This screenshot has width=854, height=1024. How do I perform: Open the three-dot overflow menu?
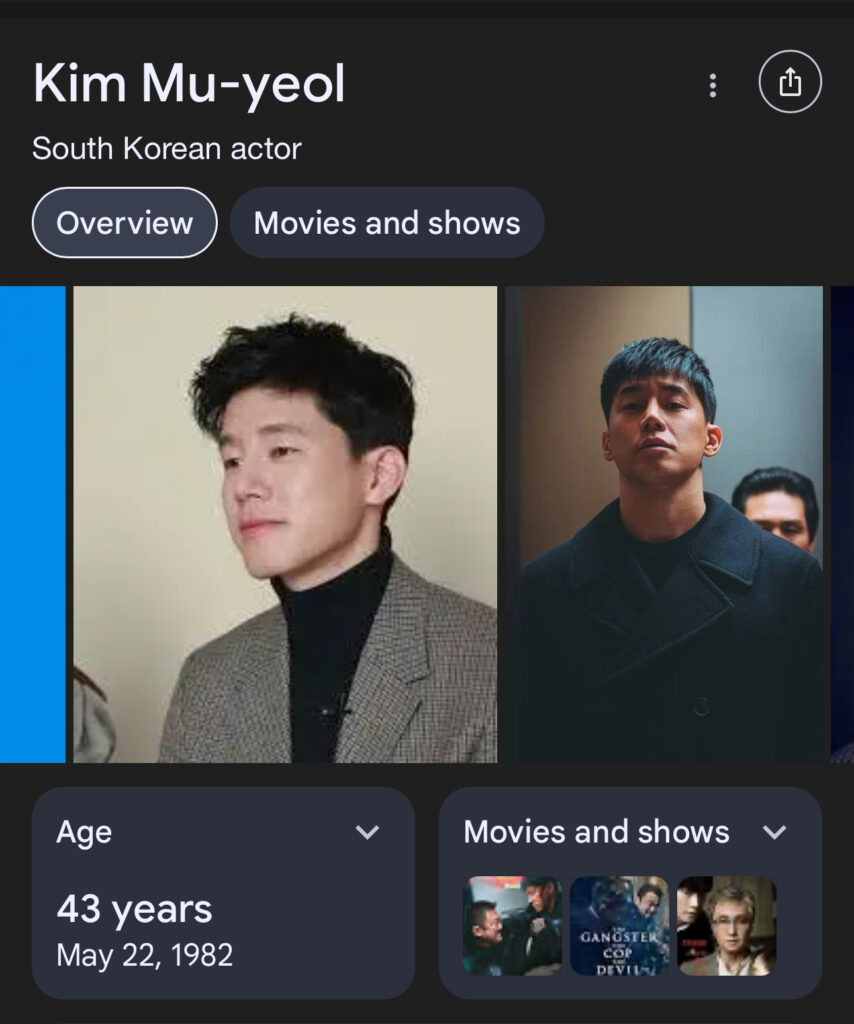(x=712, y=85)
